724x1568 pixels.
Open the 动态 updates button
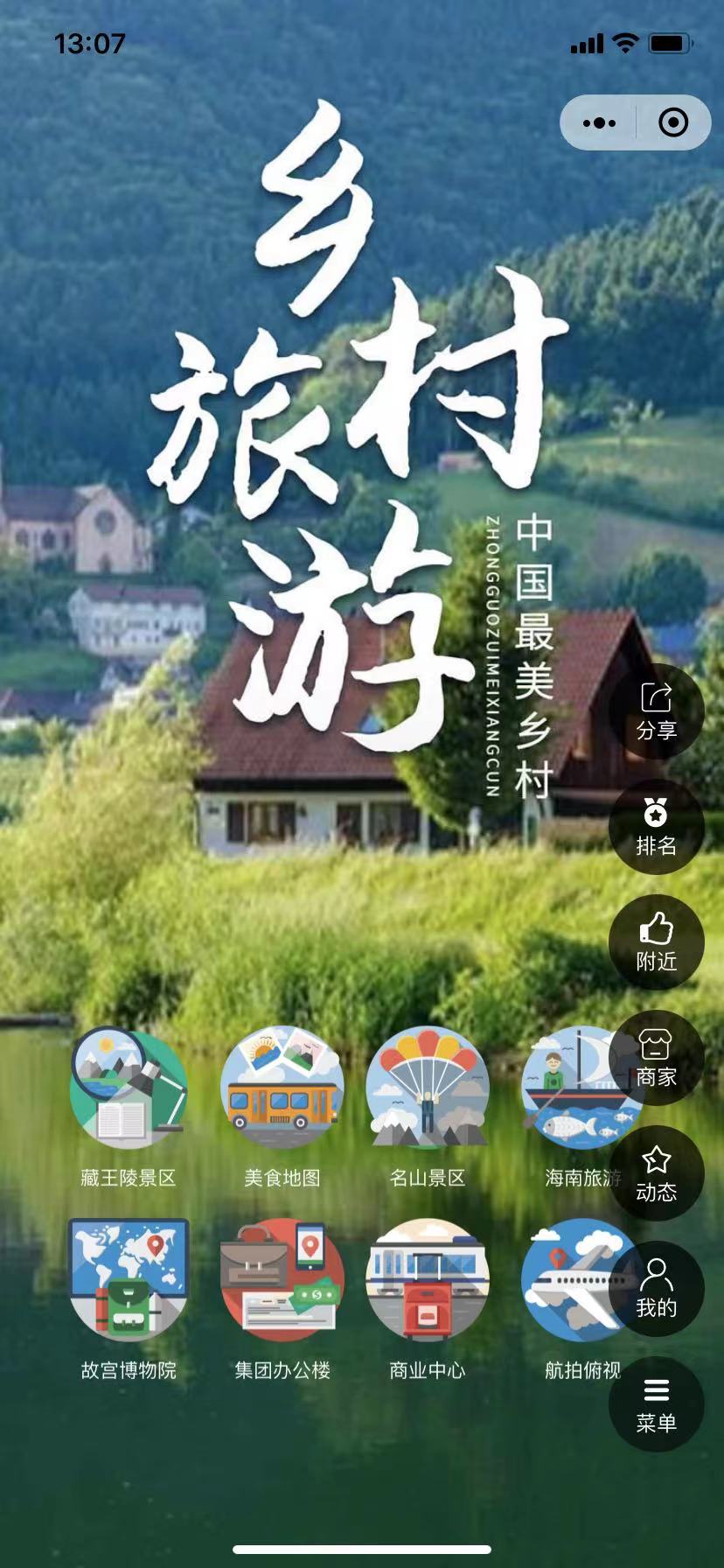tap(656, 1173)
